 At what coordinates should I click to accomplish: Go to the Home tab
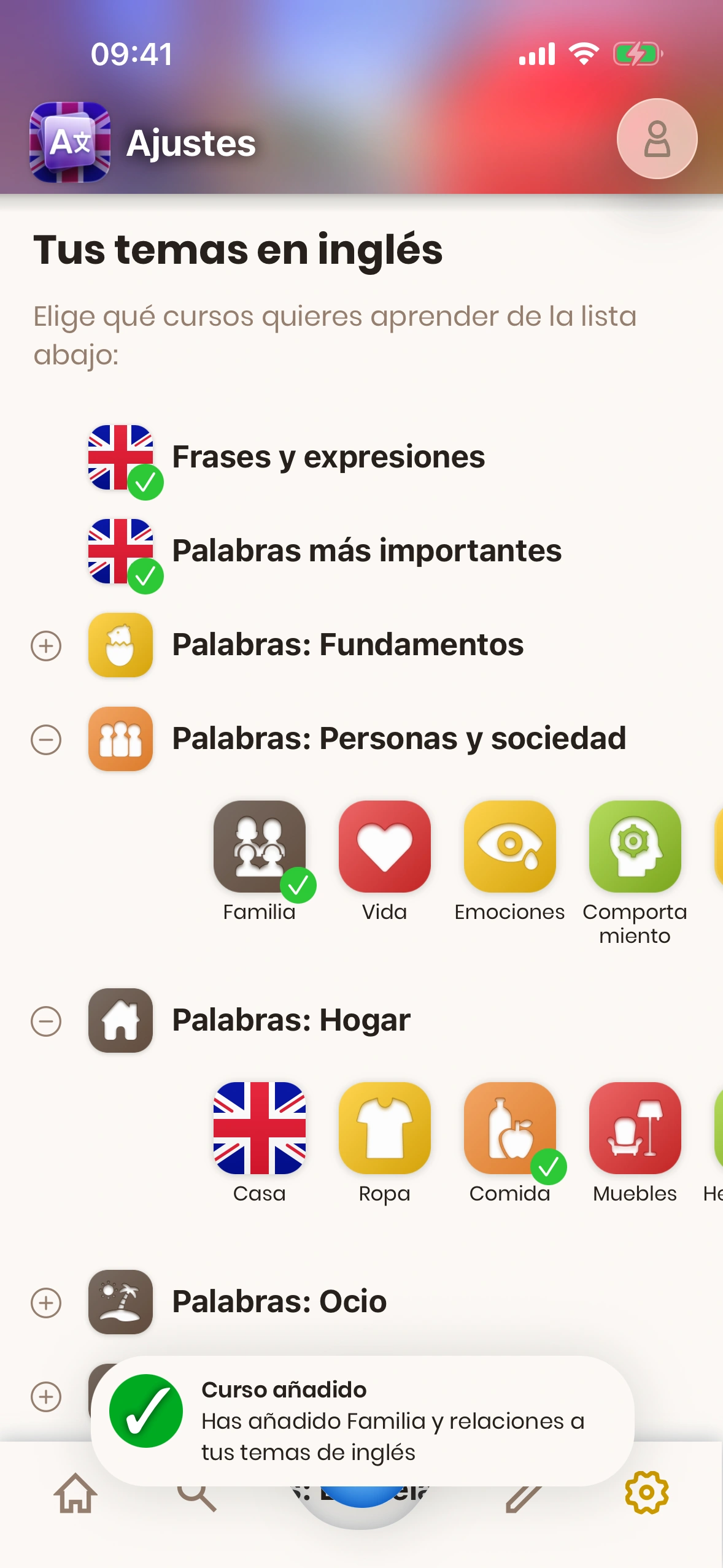(75, 1494)
